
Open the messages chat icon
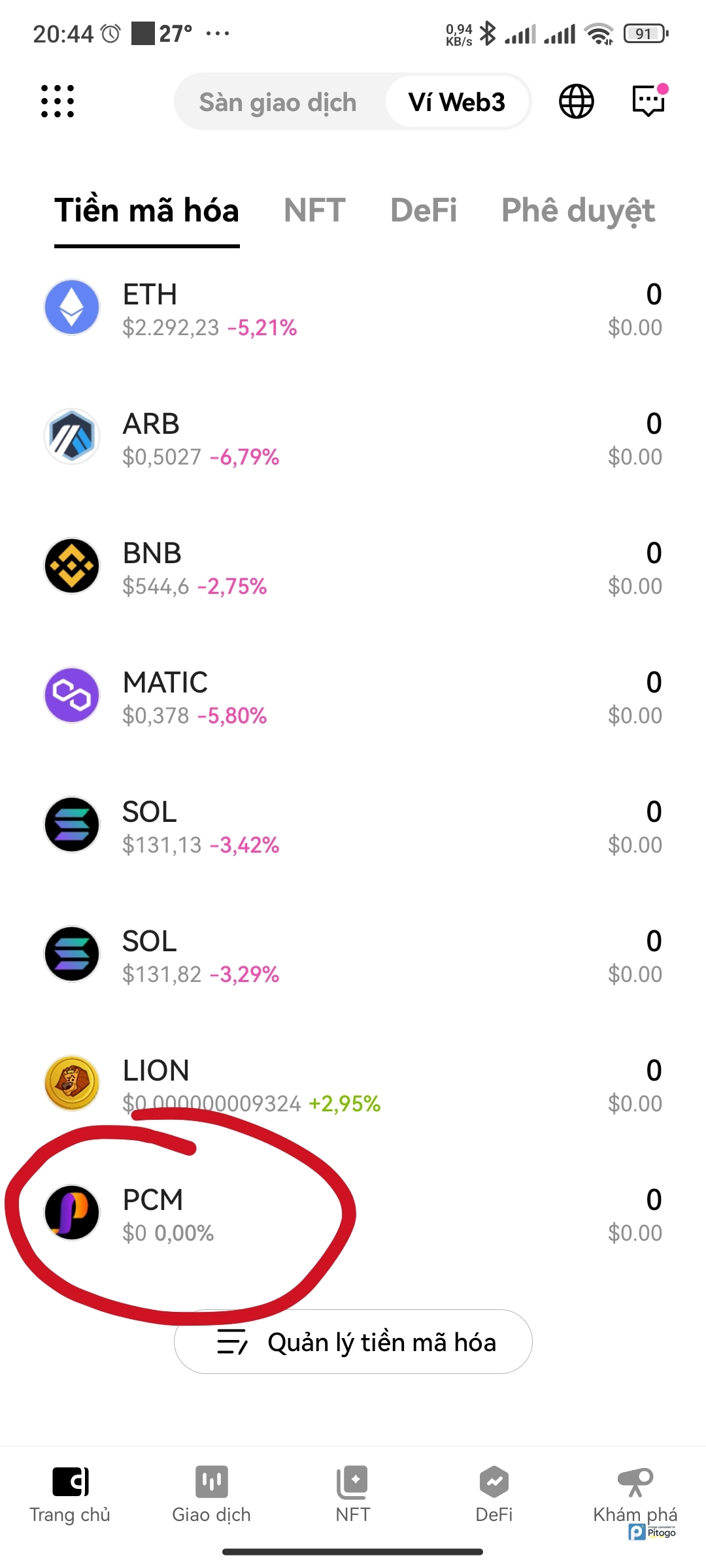648,101
